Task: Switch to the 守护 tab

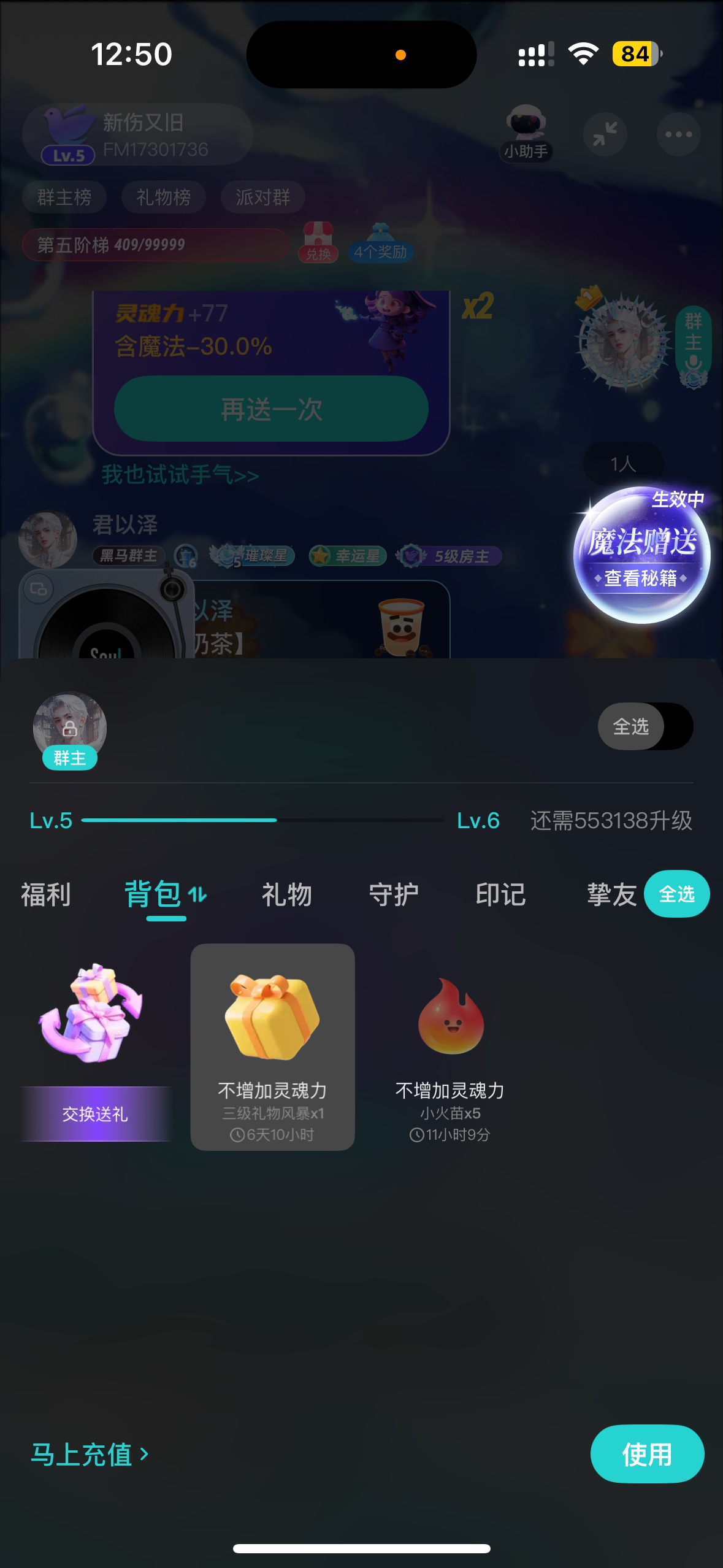Action: click(x=393, y=894)
